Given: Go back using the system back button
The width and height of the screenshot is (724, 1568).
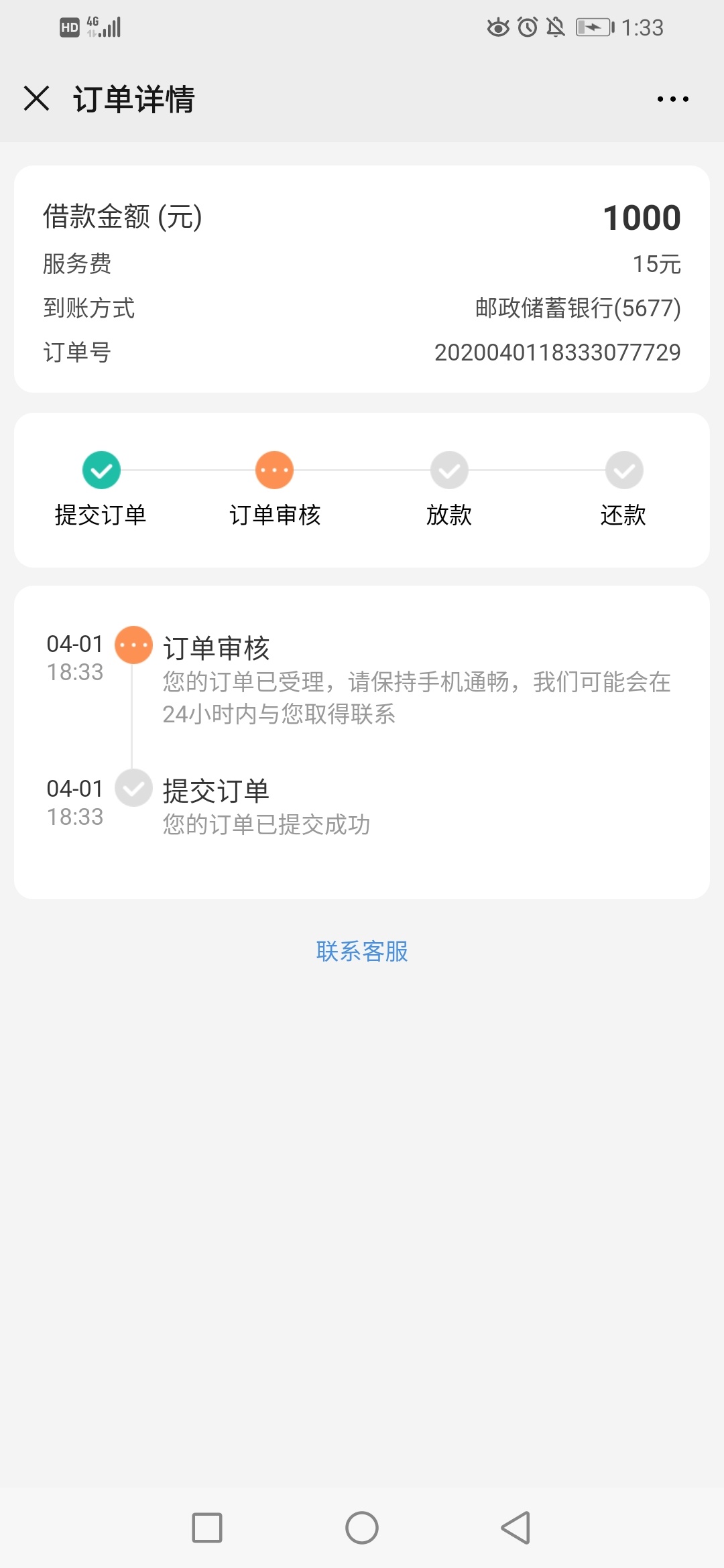Looking at the screenshot, I should (516, 1528).
